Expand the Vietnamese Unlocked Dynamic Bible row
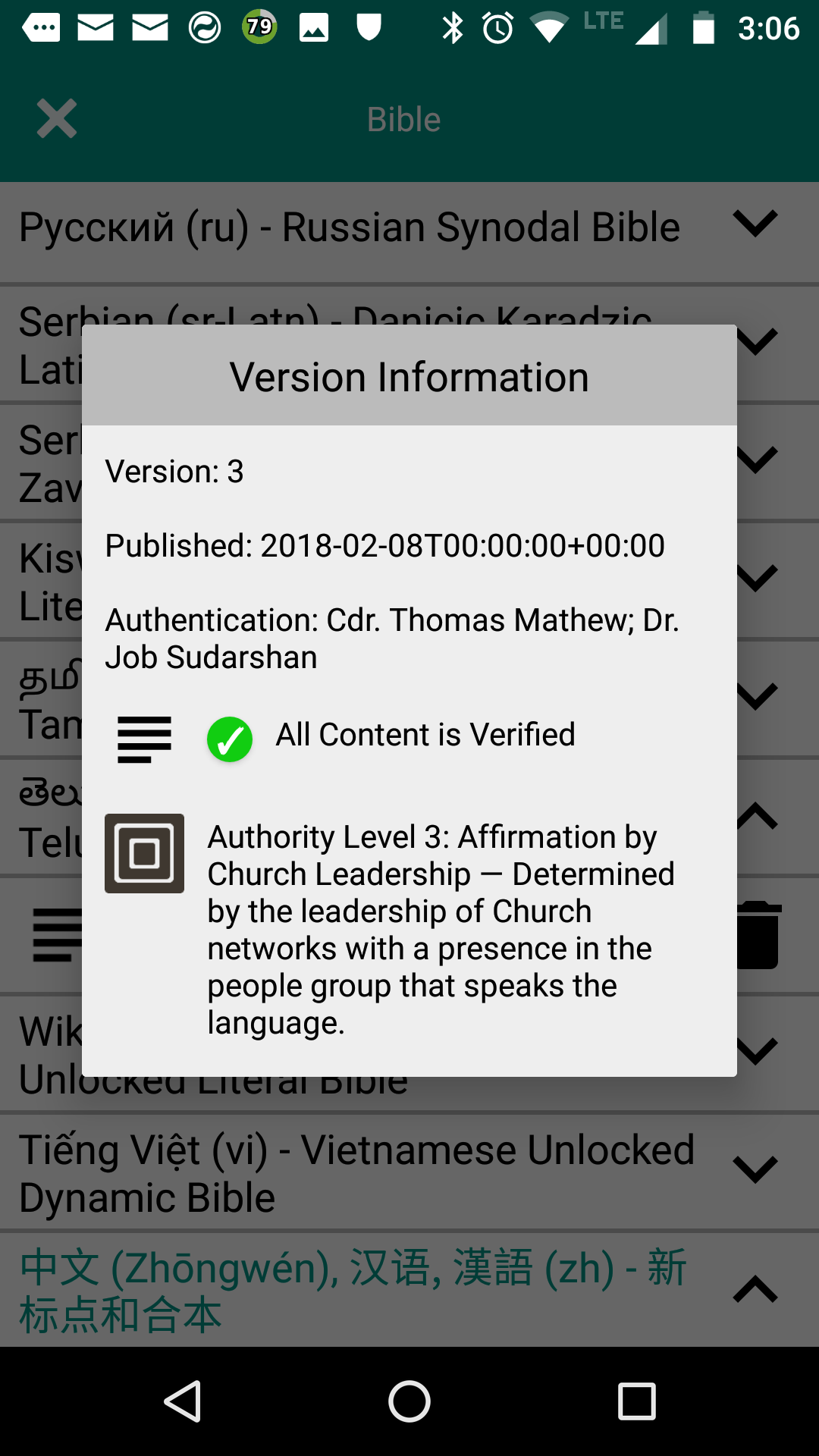Screen dimensions: 819x1456 [755, 1169]
